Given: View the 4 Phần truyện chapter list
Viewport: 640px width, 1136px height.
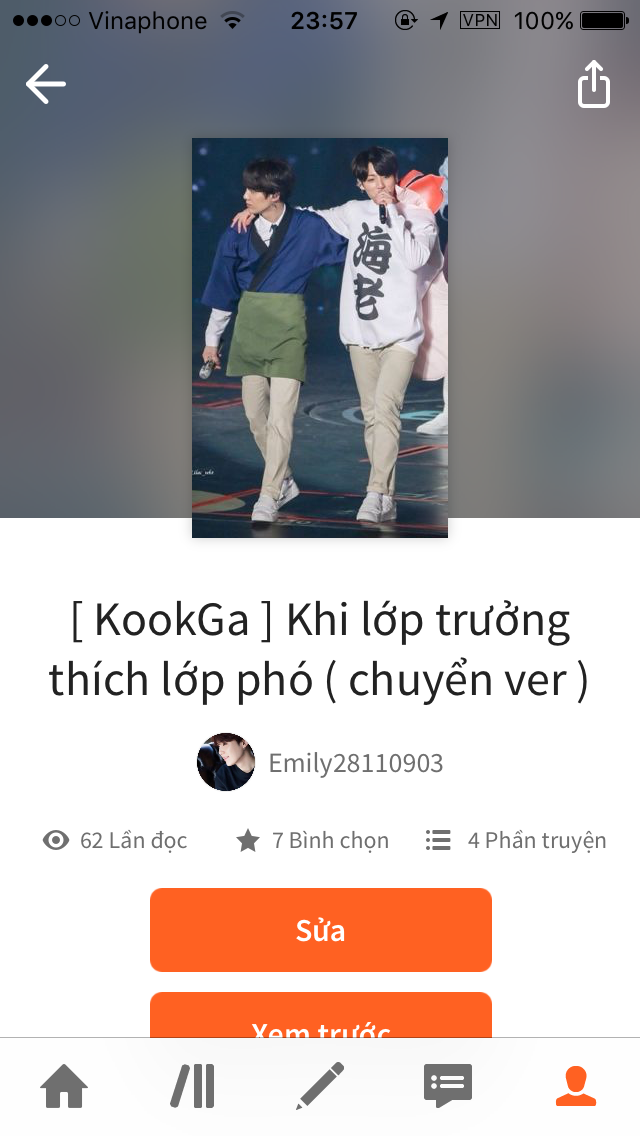Looking at the screenshot, I should (x=516, y=841).
